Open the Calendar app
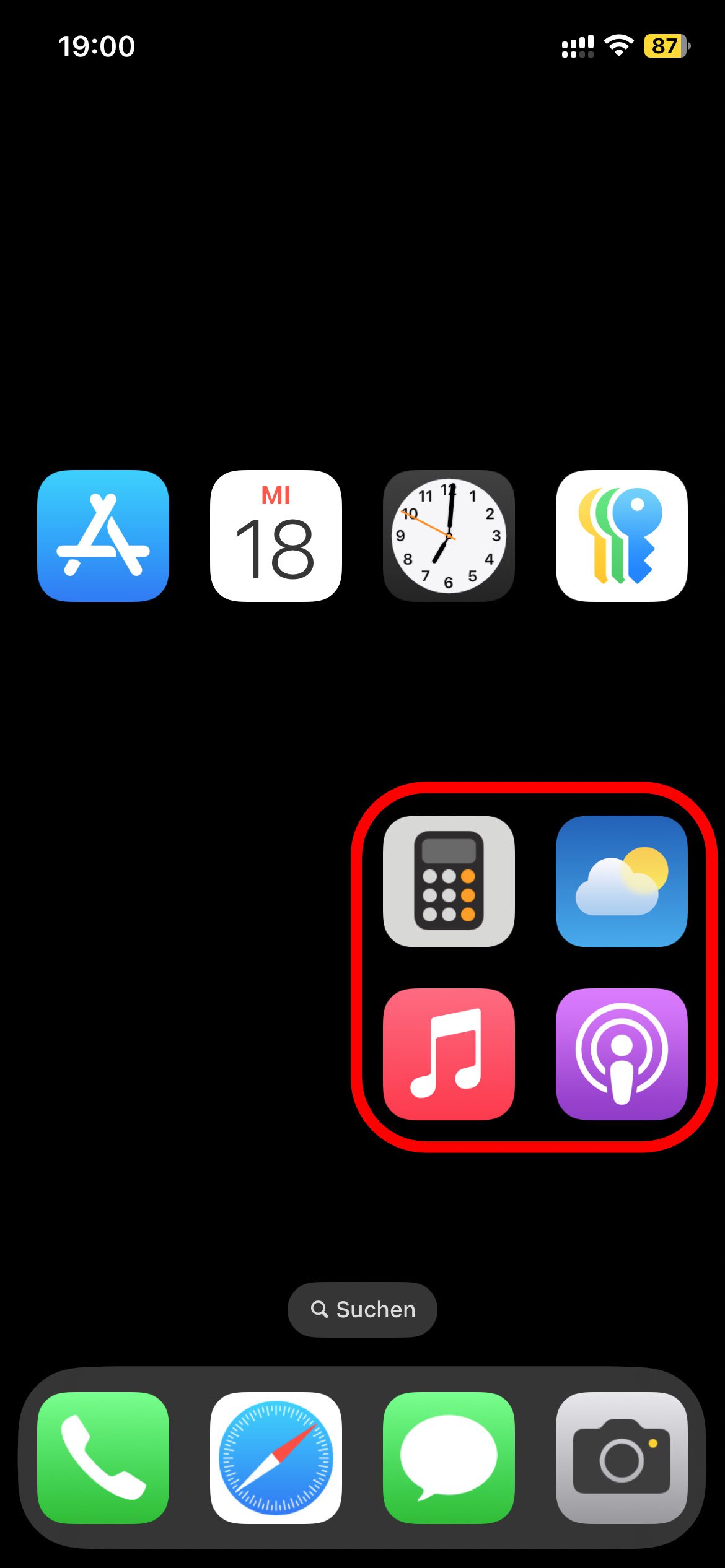Screen dimensions: 725x1568 276,536
